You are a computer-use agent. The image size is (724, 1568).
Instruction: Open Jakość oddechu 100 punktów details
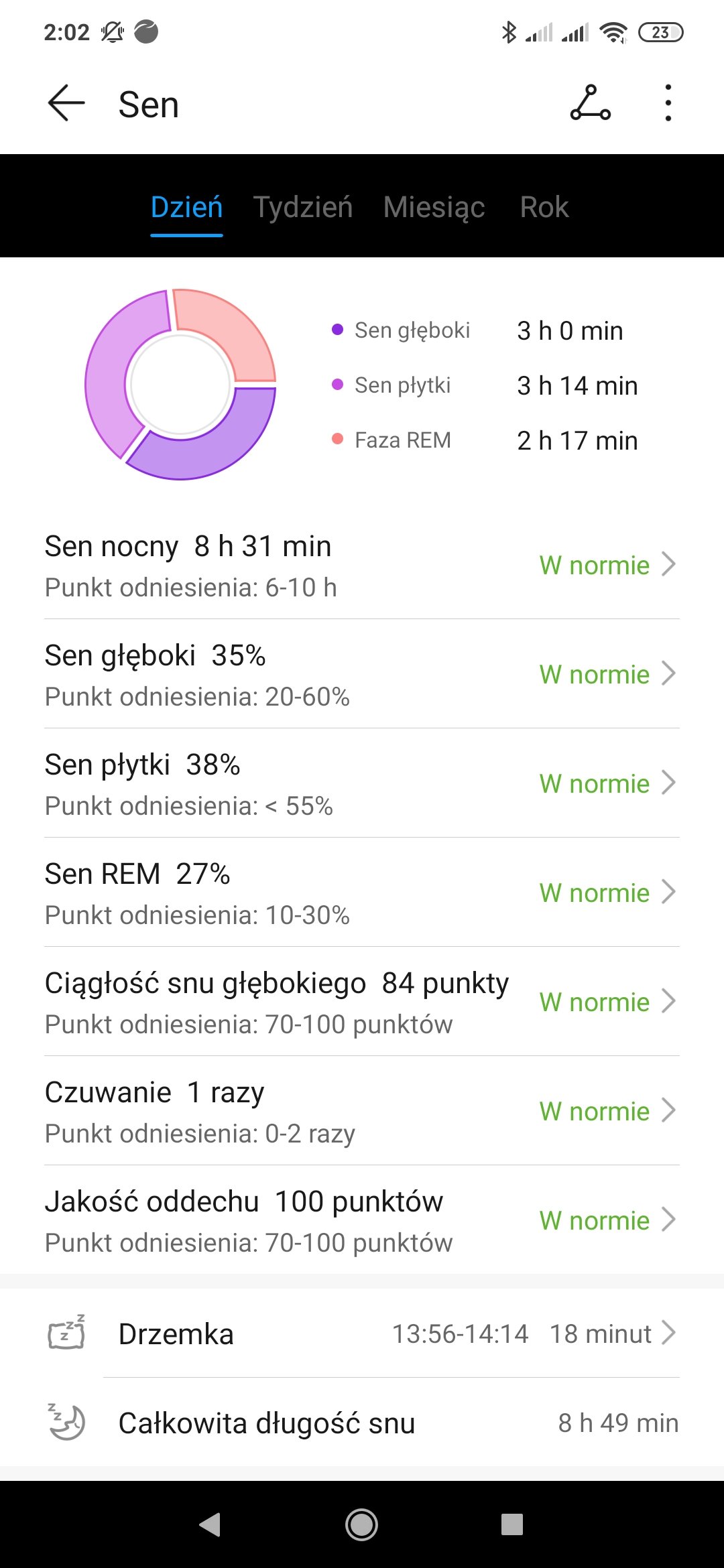pos(362,1220)
